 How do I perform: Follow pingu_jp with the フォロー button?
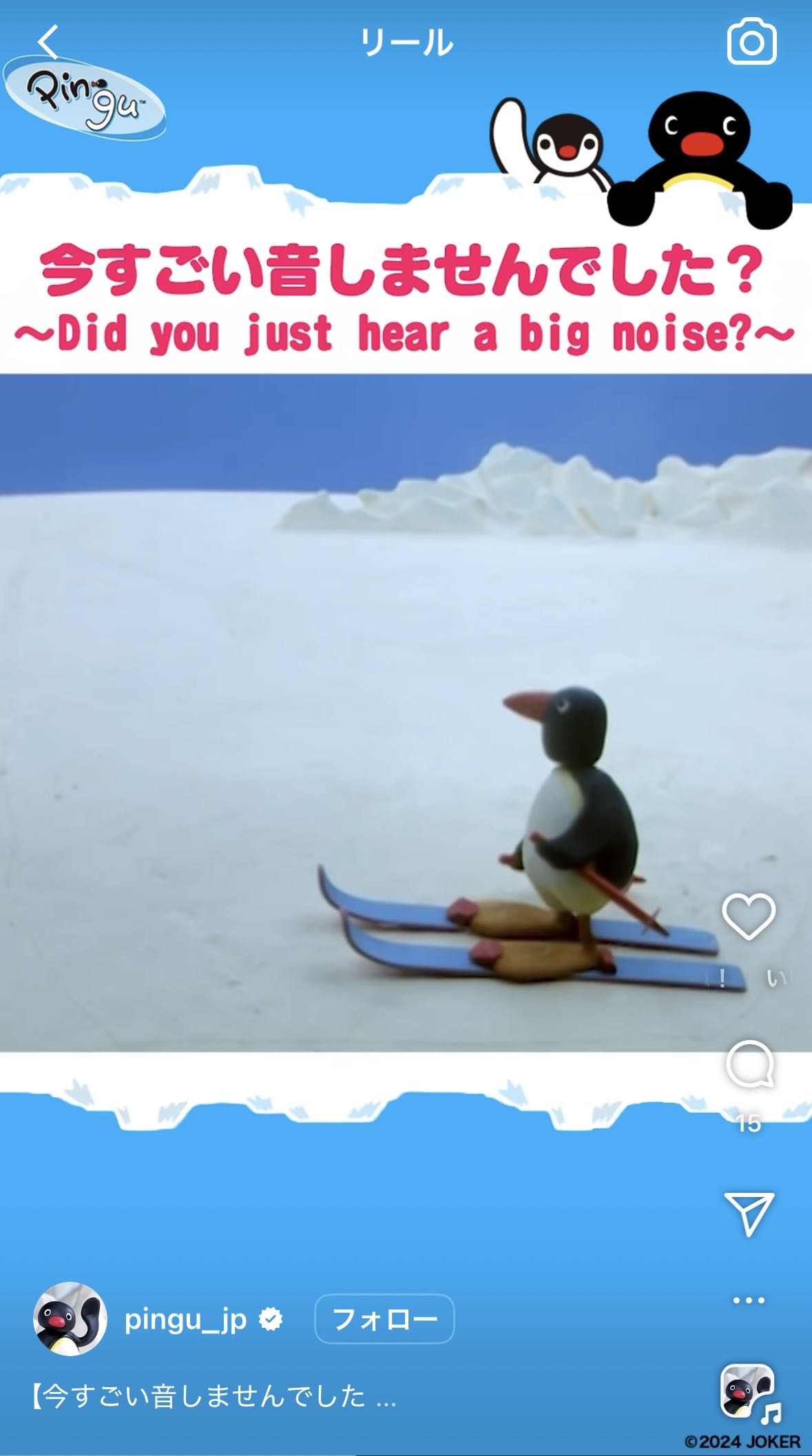pyautogui.click(x=384, y=1319)
